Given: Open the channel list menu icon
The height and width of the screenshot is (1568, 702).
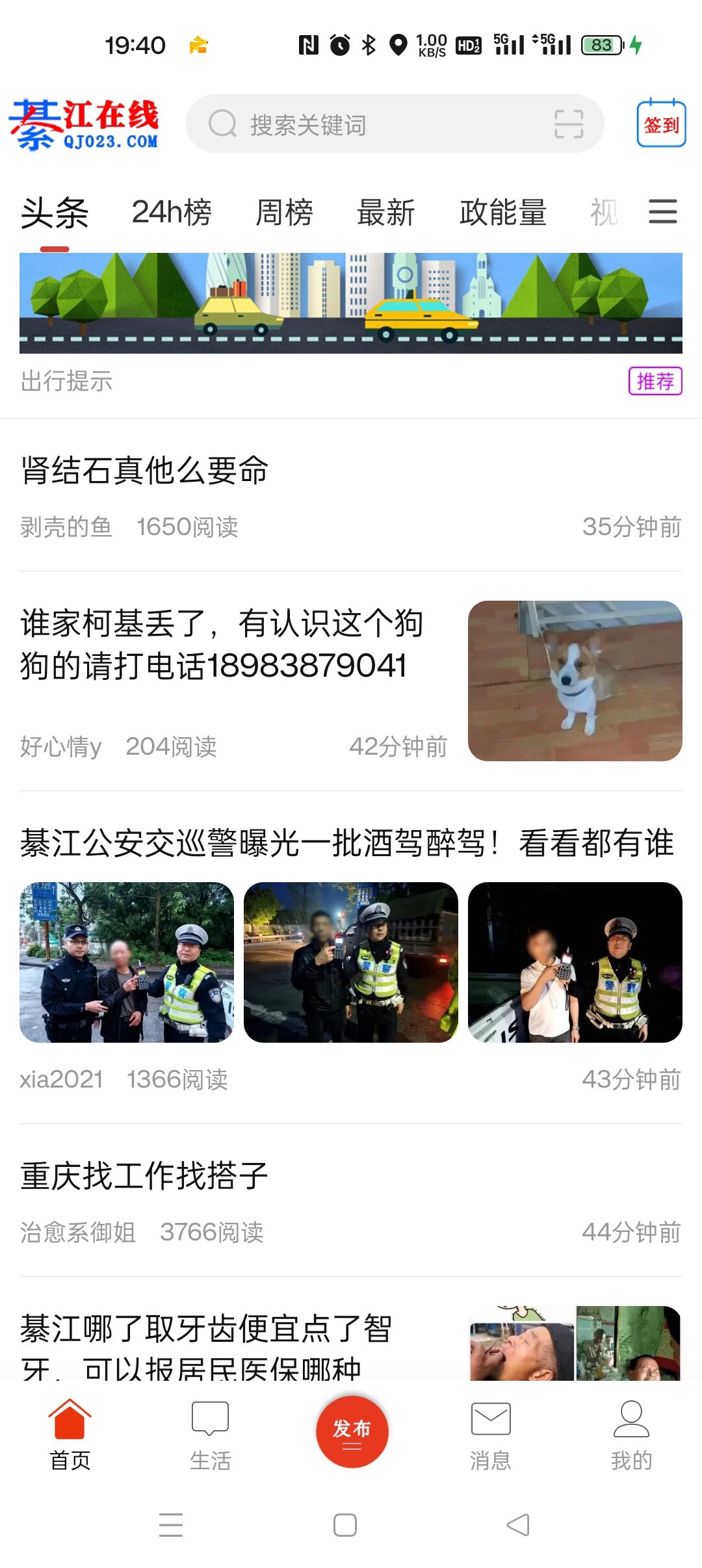Looking at the screenshot, I should point(663,212).
